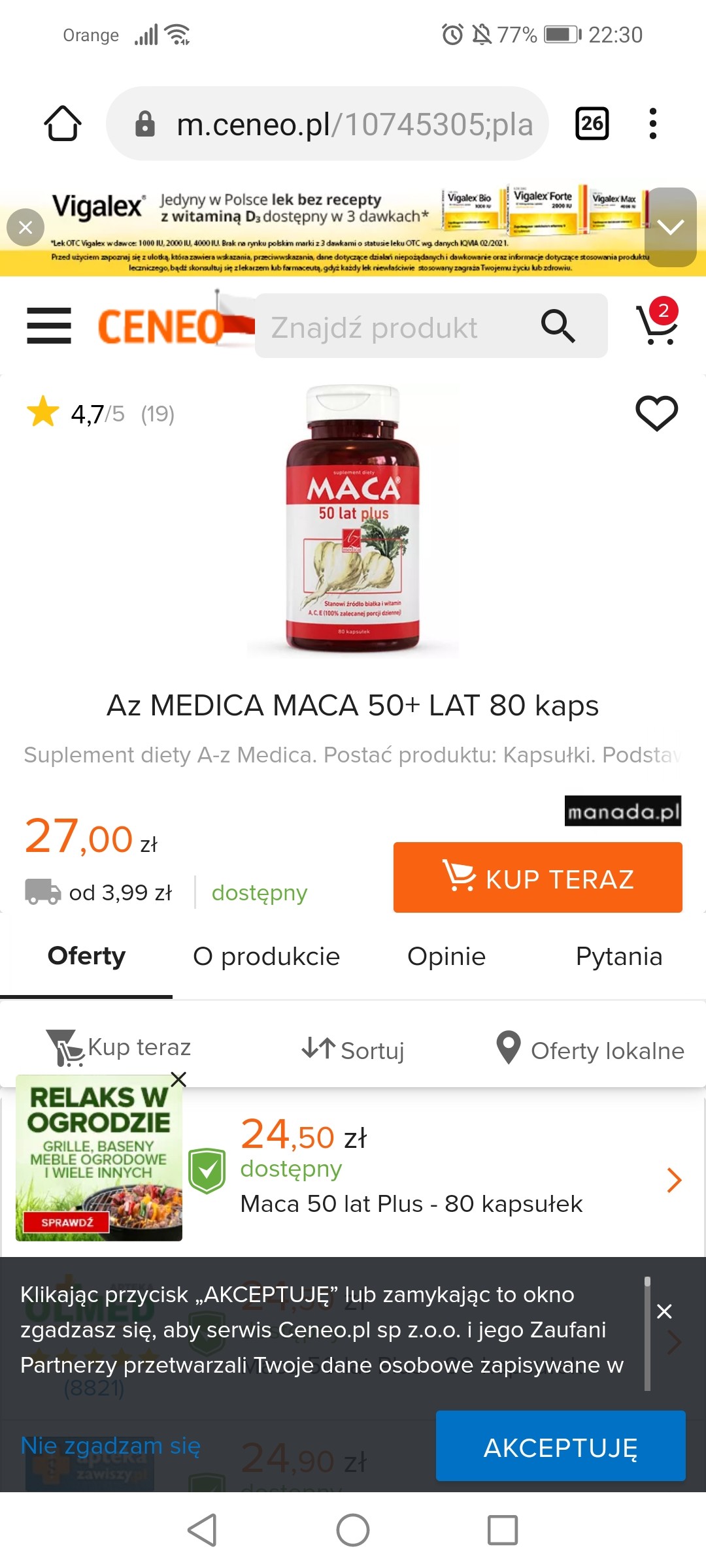Accept cookies with the AKCEPTUJĘ button
Image resolution: width=706 pixels, height=1568 pixels.
[560, 1446]
